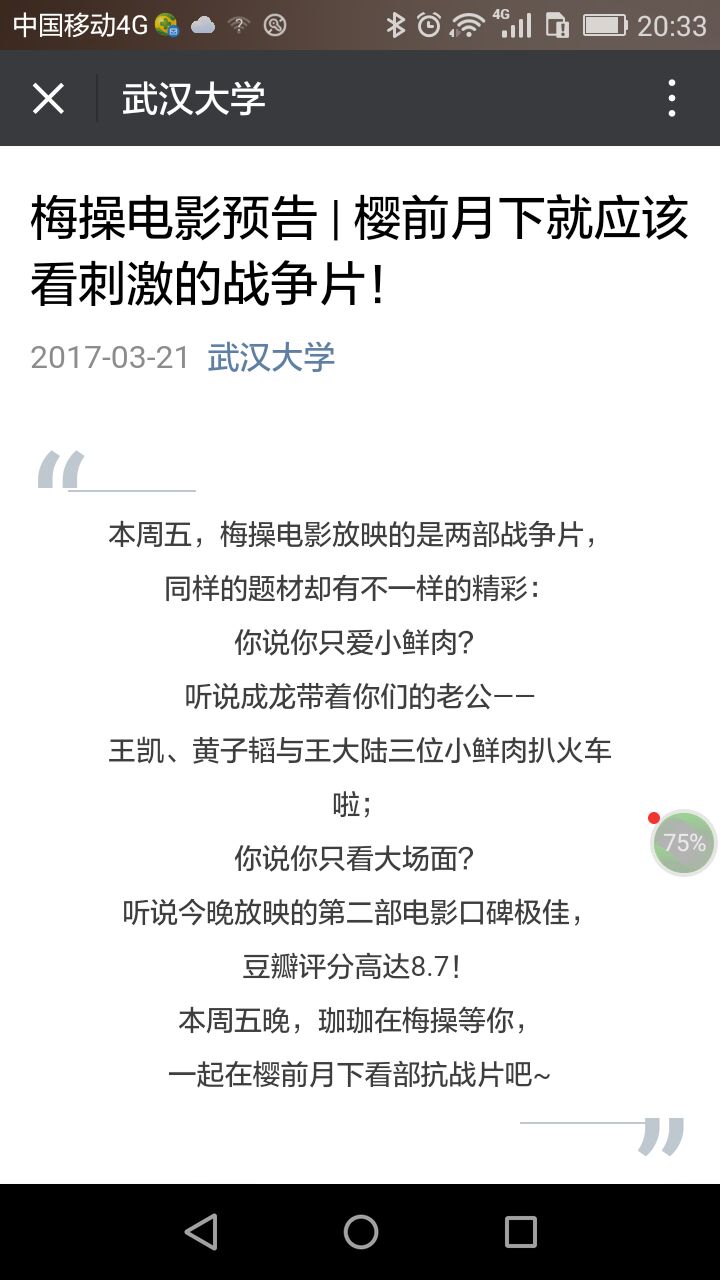Close the article page
The image size is (720, 1280).
[x=48, y=99]
